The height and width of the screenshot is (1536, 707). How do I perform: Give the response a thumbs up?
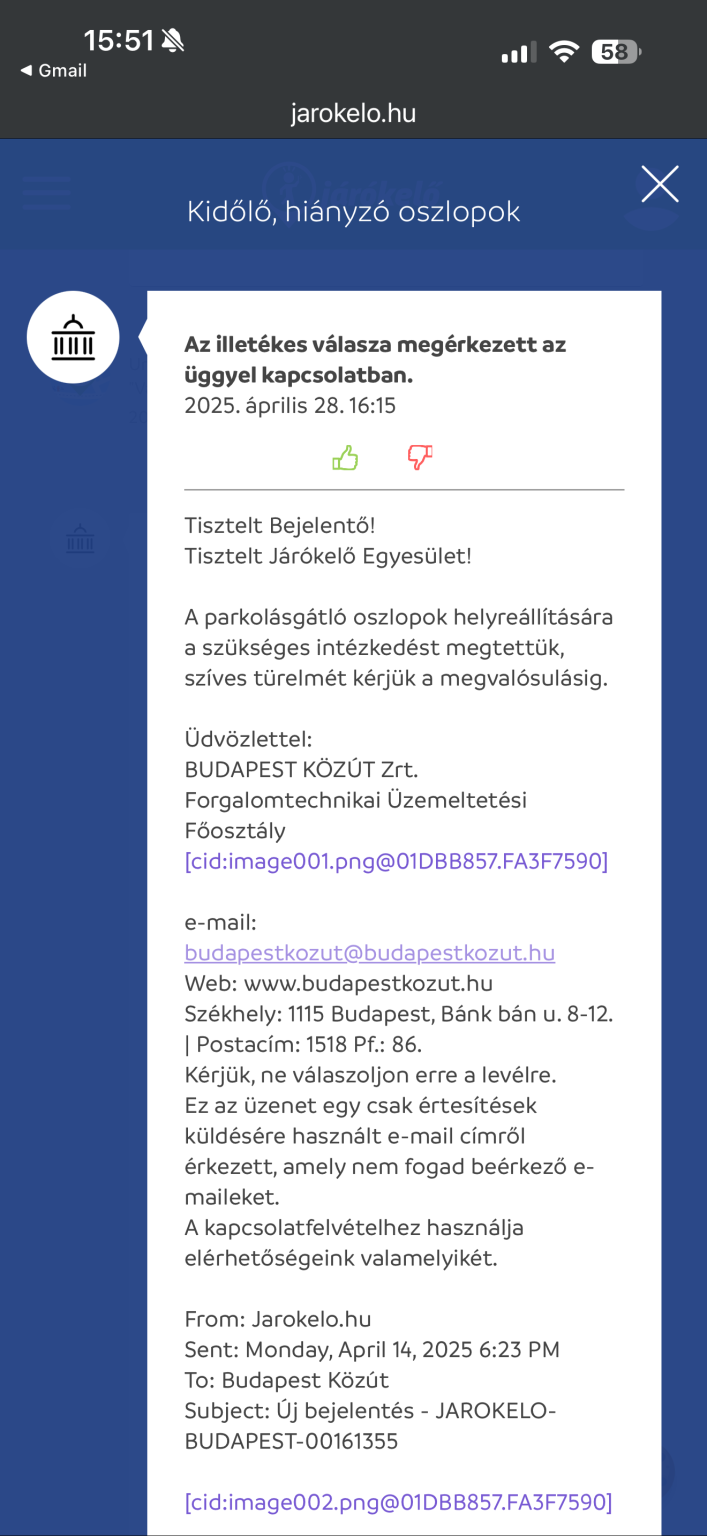345,458
